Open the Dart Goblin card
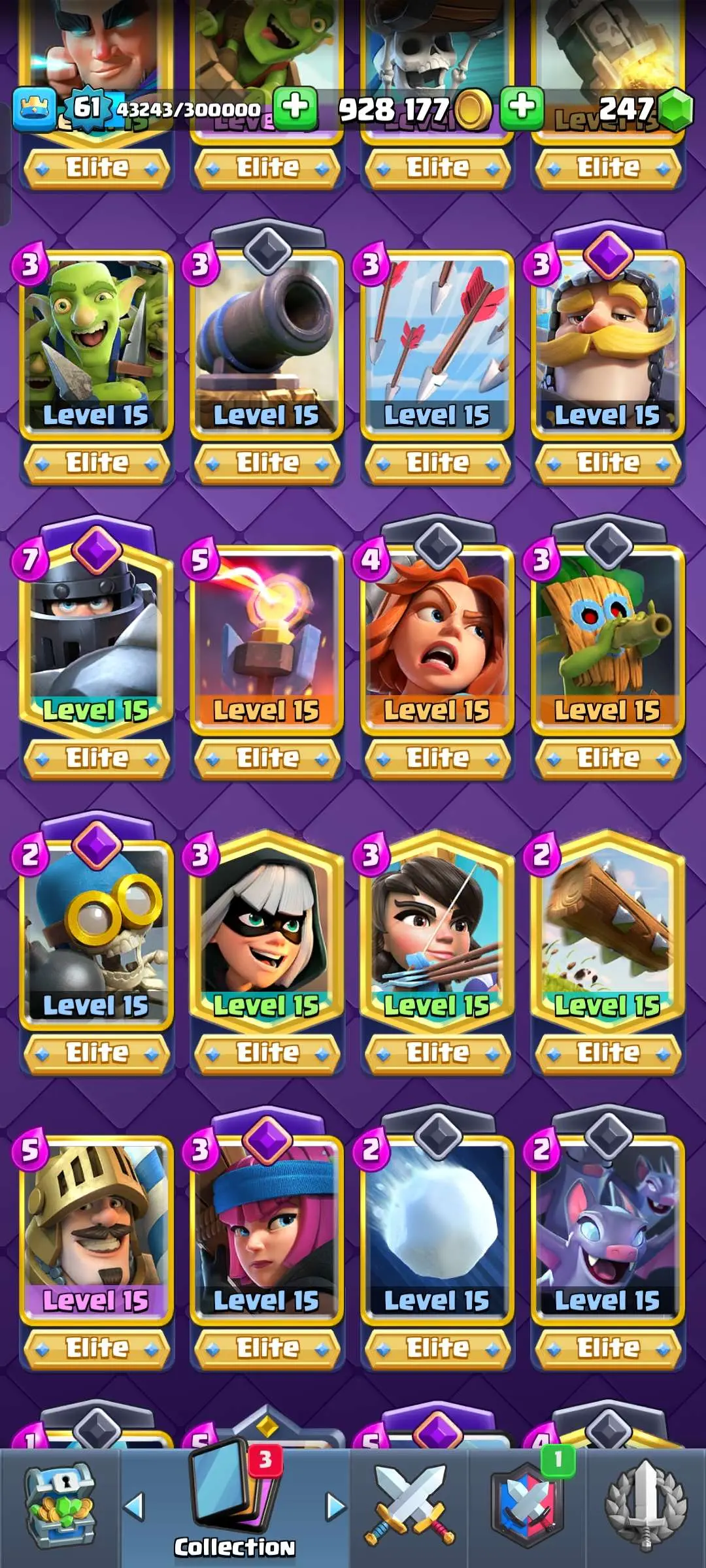The image size is (706, 1568). tap(608, 637)
